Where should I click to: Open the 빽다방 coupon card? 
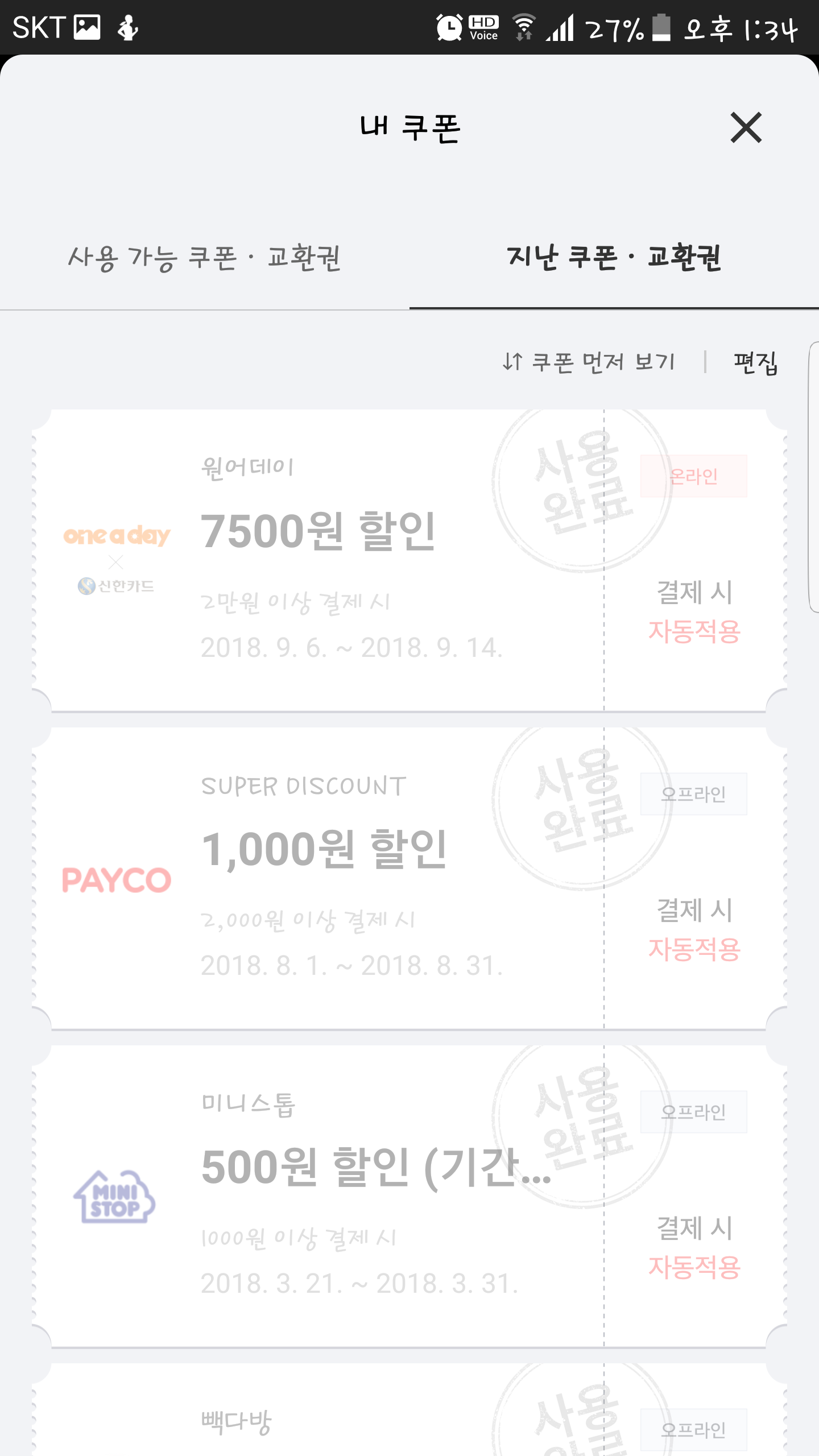tap(318, 1416)
